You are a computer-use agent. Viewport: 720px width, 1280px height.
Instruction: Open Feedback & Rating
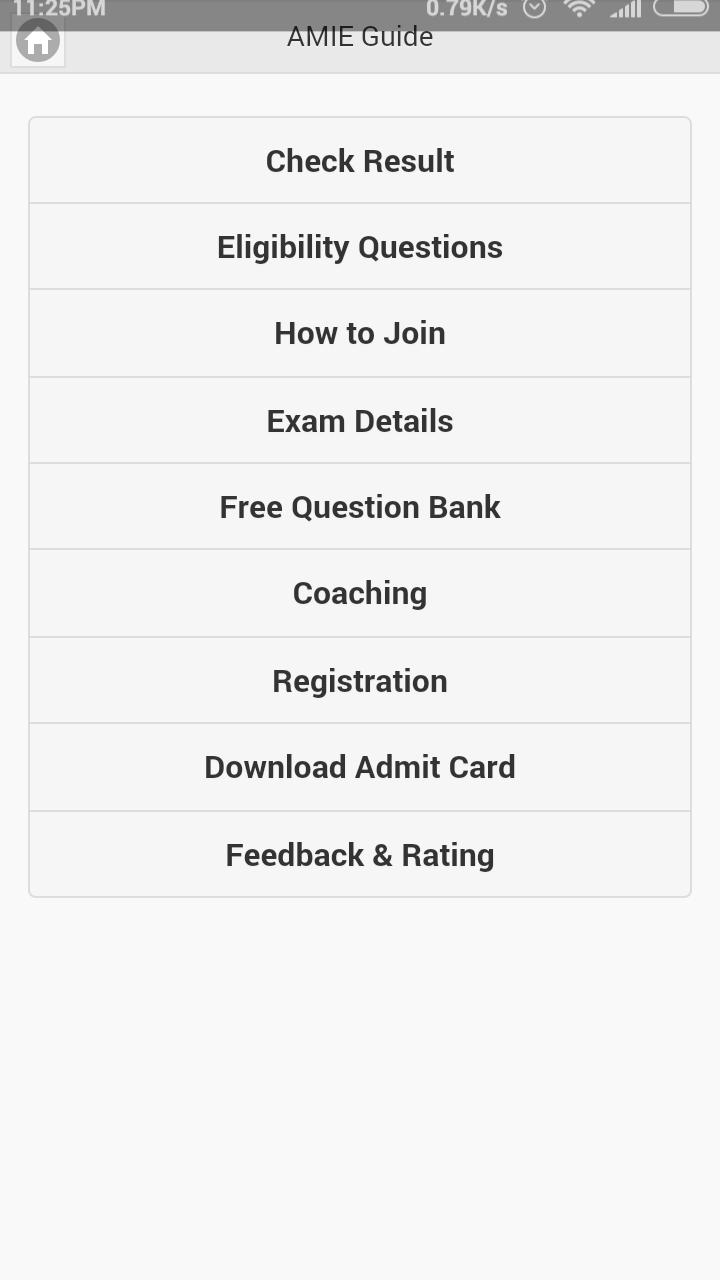pyautogui.click(x=360, y=855)
